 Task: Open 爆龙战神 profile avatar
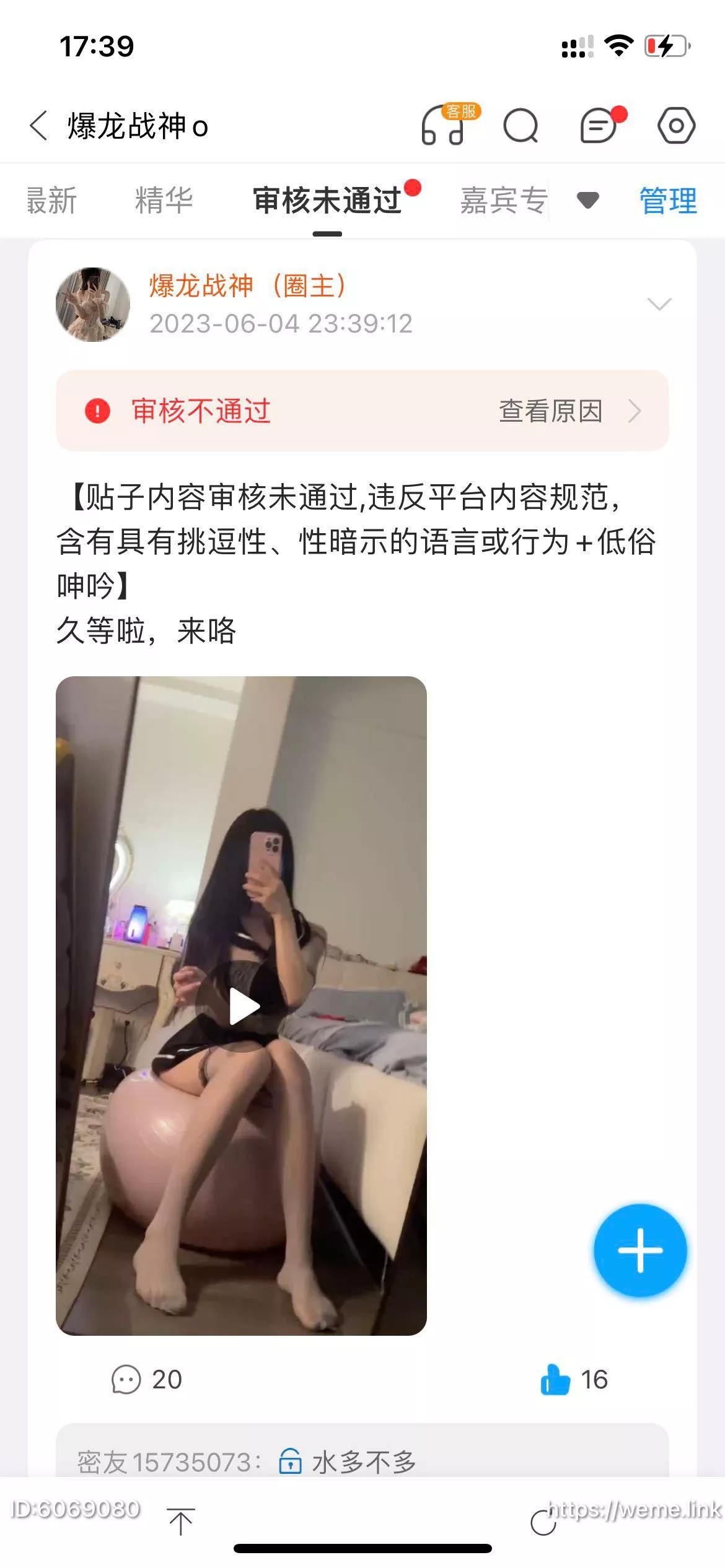(x=93, y=304)
